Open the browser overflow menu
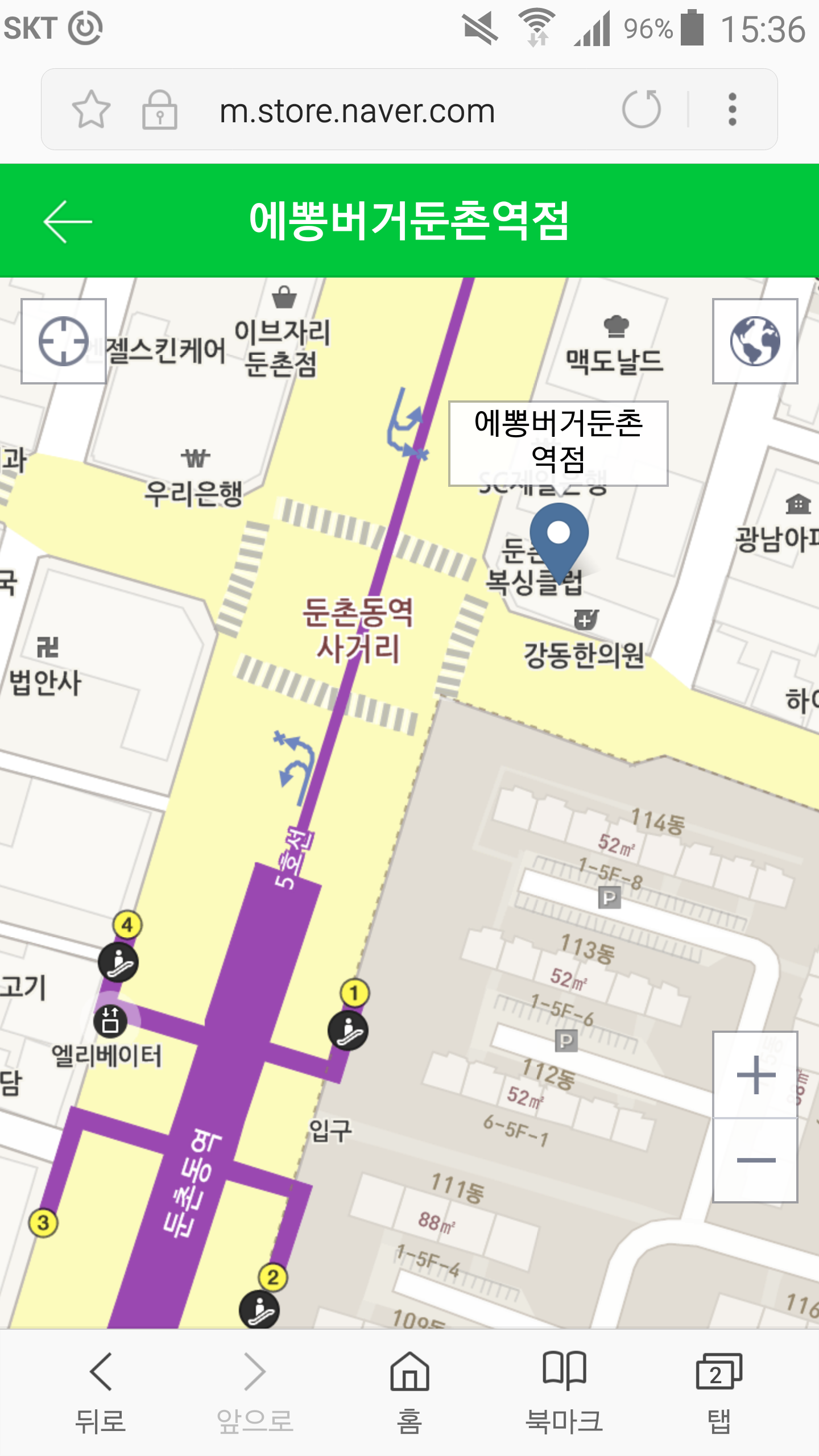Viewport: 819px width, 1456px height. coord(733,109)
